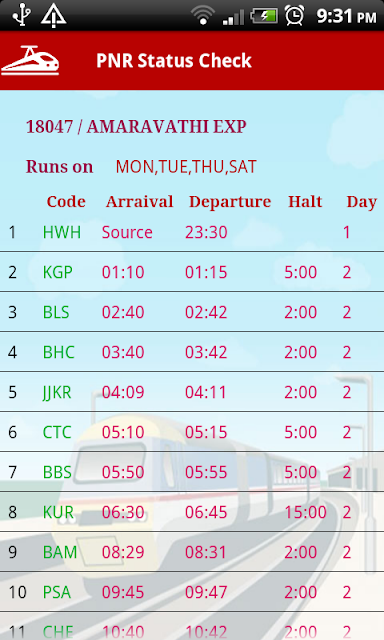Select the PSA station row

click(192, 592)
